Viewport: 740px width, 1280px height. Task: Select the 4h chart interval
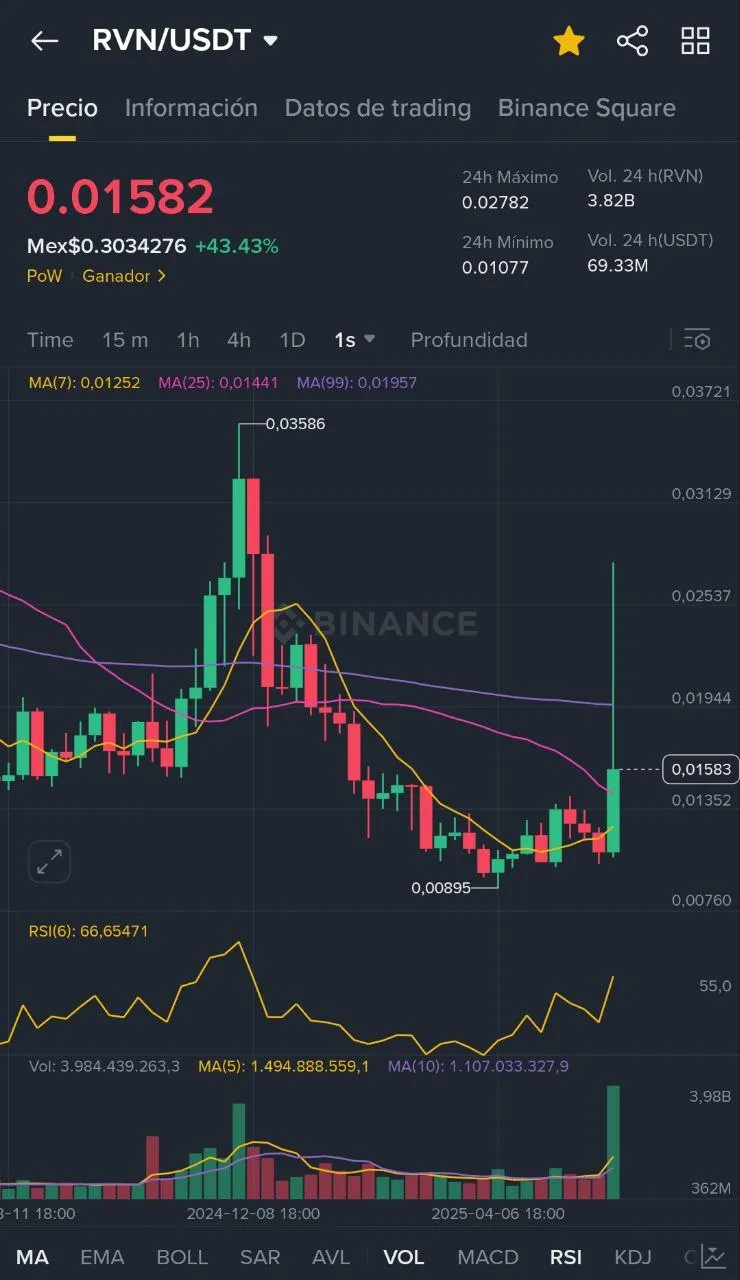pyautogui.click(x=239, y=340)
